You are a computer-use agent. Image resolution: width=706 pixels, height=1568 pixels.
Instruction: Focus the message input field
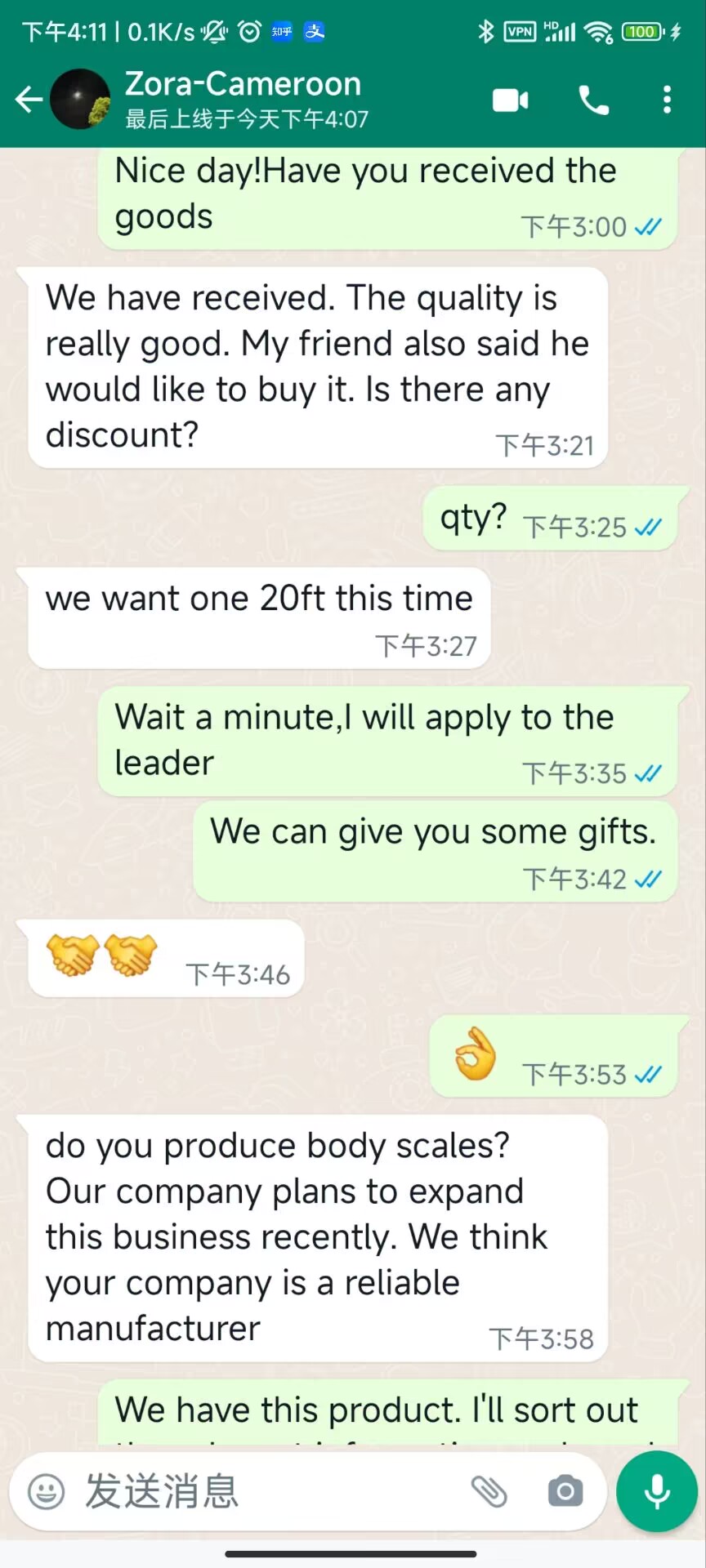tap(261, 1491)
